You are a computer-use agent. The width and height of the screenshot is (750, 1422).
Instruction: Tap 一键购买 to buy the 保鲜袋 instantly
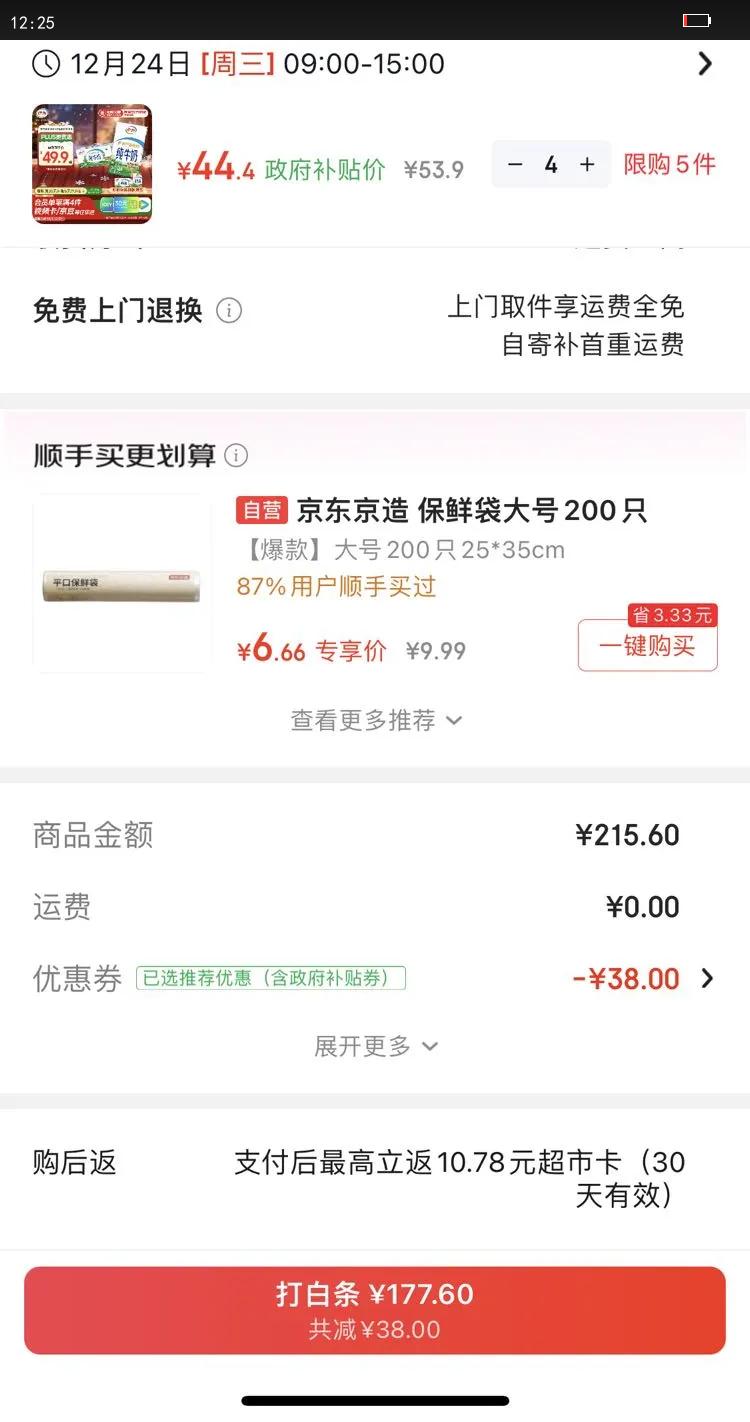tap(647, 645)
